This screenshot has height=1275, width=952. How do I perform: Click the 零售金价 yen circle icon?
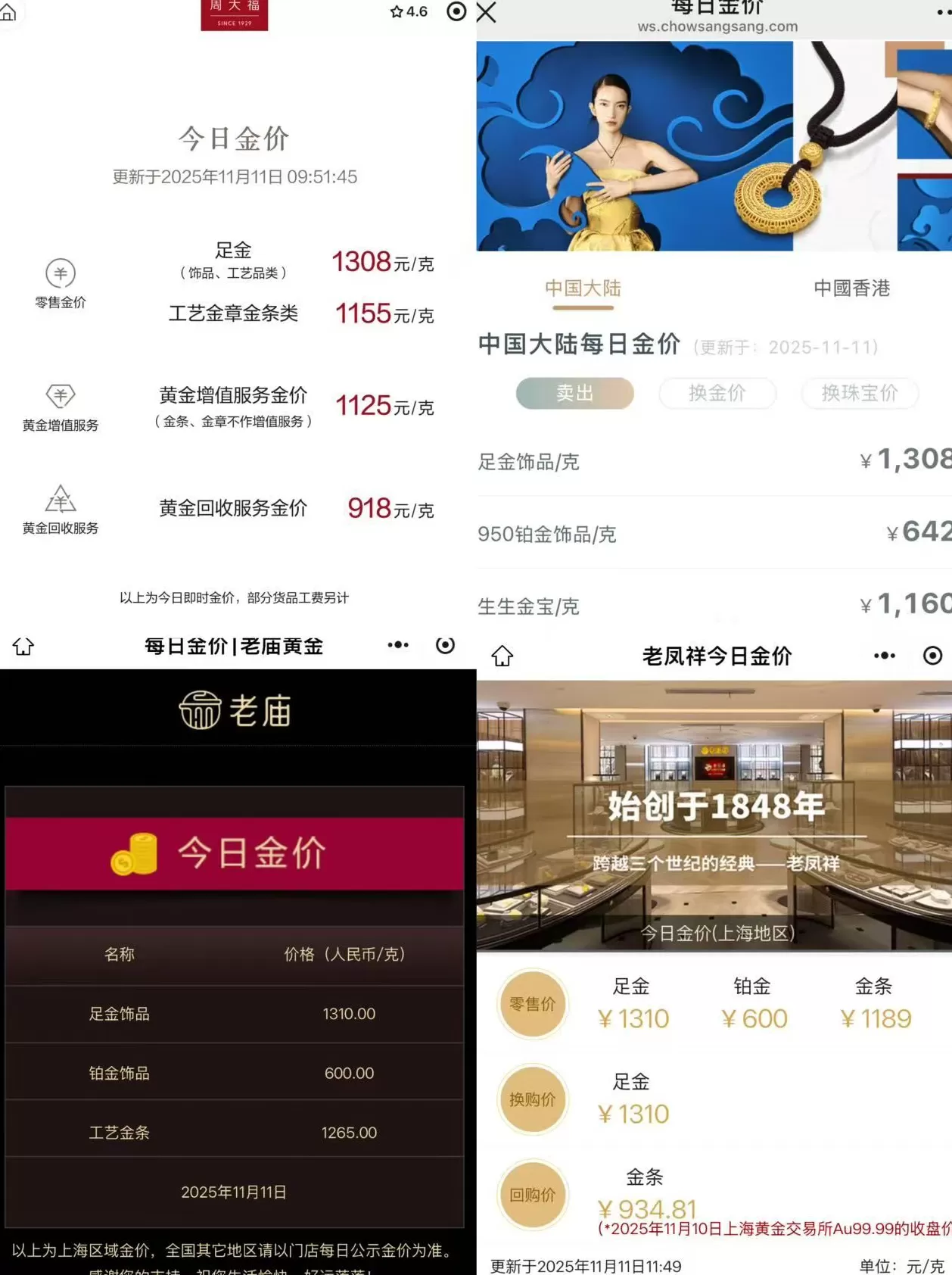tap(61, 274)
